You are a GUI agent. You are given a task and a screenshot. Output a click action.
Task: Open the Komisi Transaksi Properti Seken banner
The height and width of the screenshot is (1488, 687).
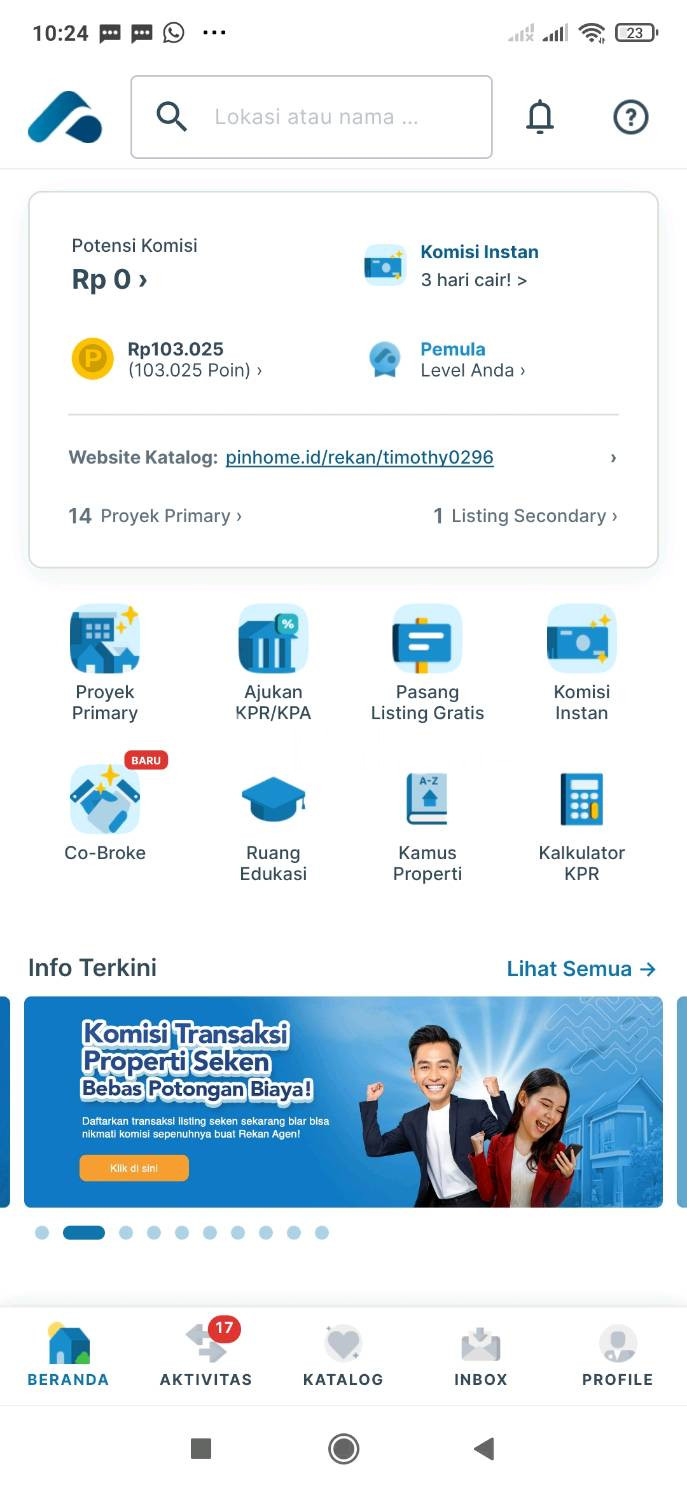[343, 1101]
